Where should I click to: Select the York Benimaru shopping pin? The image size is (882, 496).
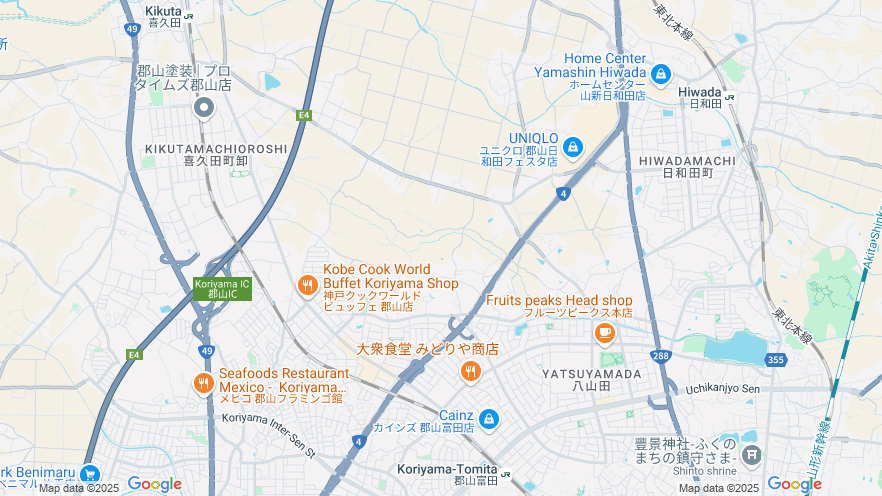90,474
